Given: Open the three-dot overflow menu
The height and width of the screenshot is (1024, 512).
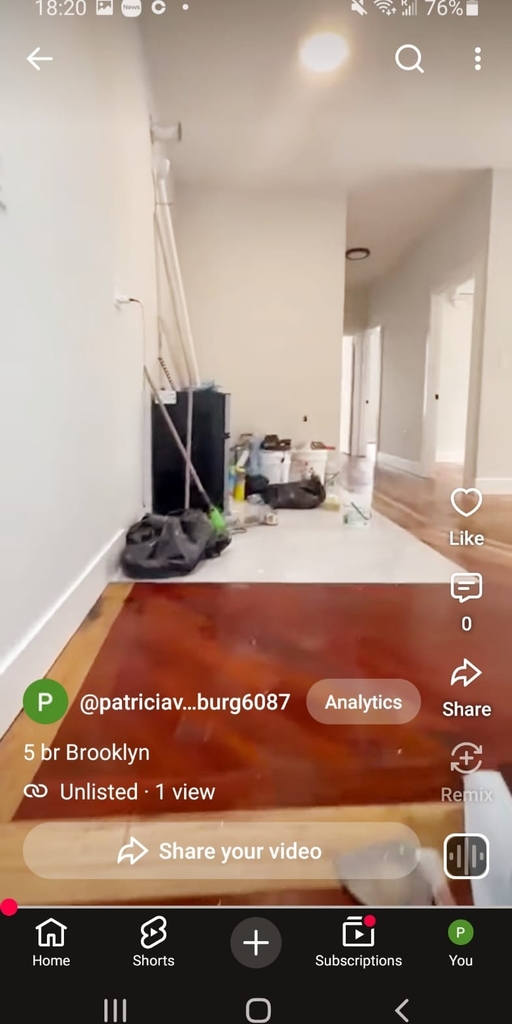Looking at the screenshot, I should [x=478, y=59].
